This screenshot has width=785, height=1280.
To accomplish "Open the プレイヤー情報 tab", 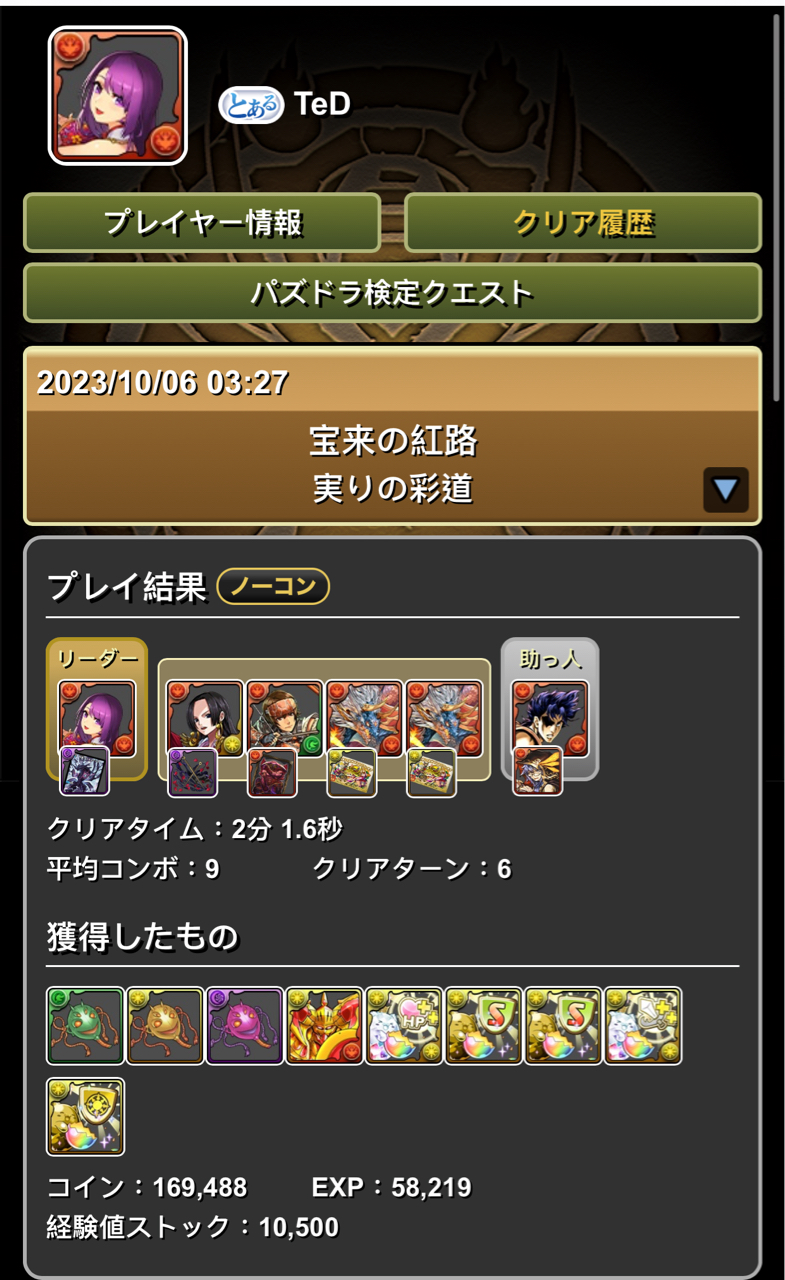I will (202, 223).
